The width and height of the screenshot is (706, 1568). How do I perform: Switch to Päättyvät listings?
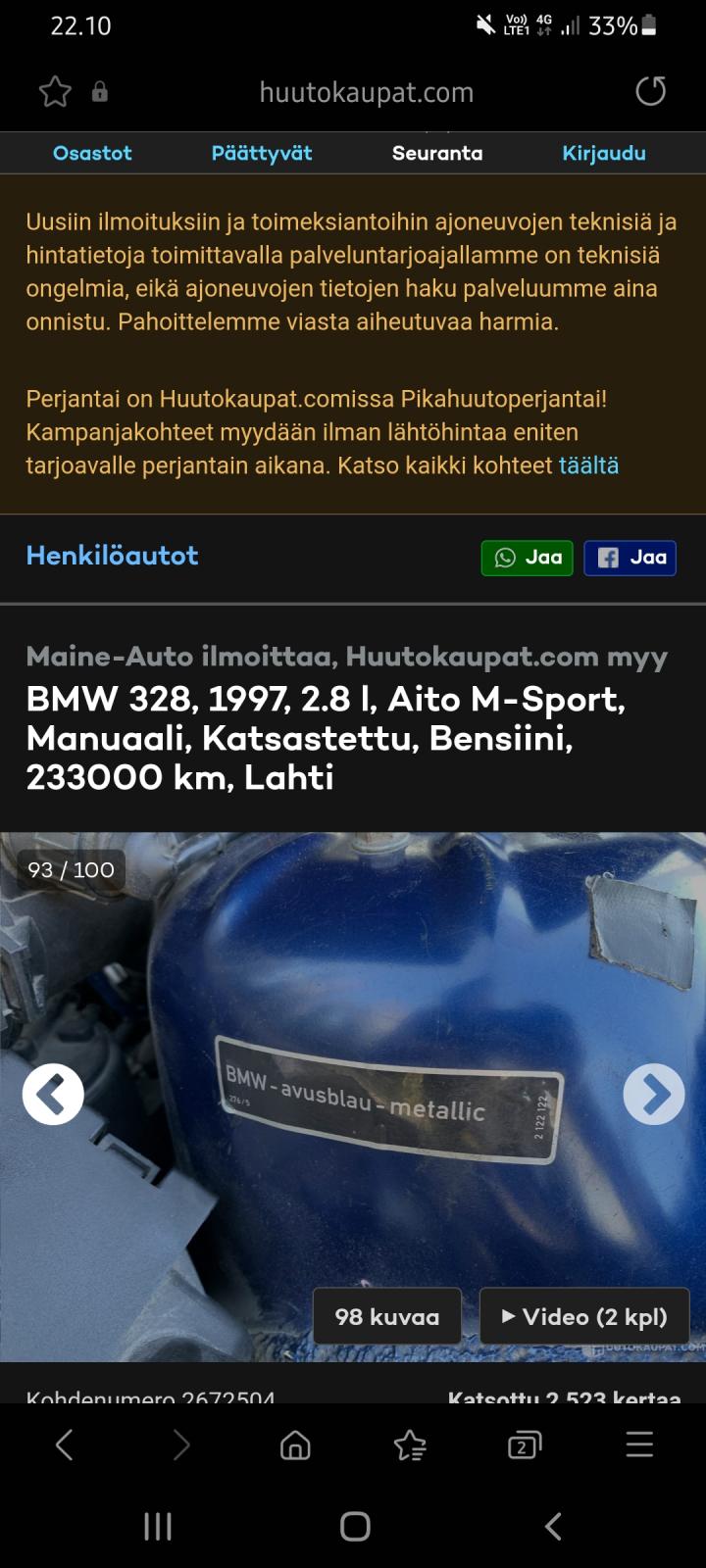(x=262, y=153)
